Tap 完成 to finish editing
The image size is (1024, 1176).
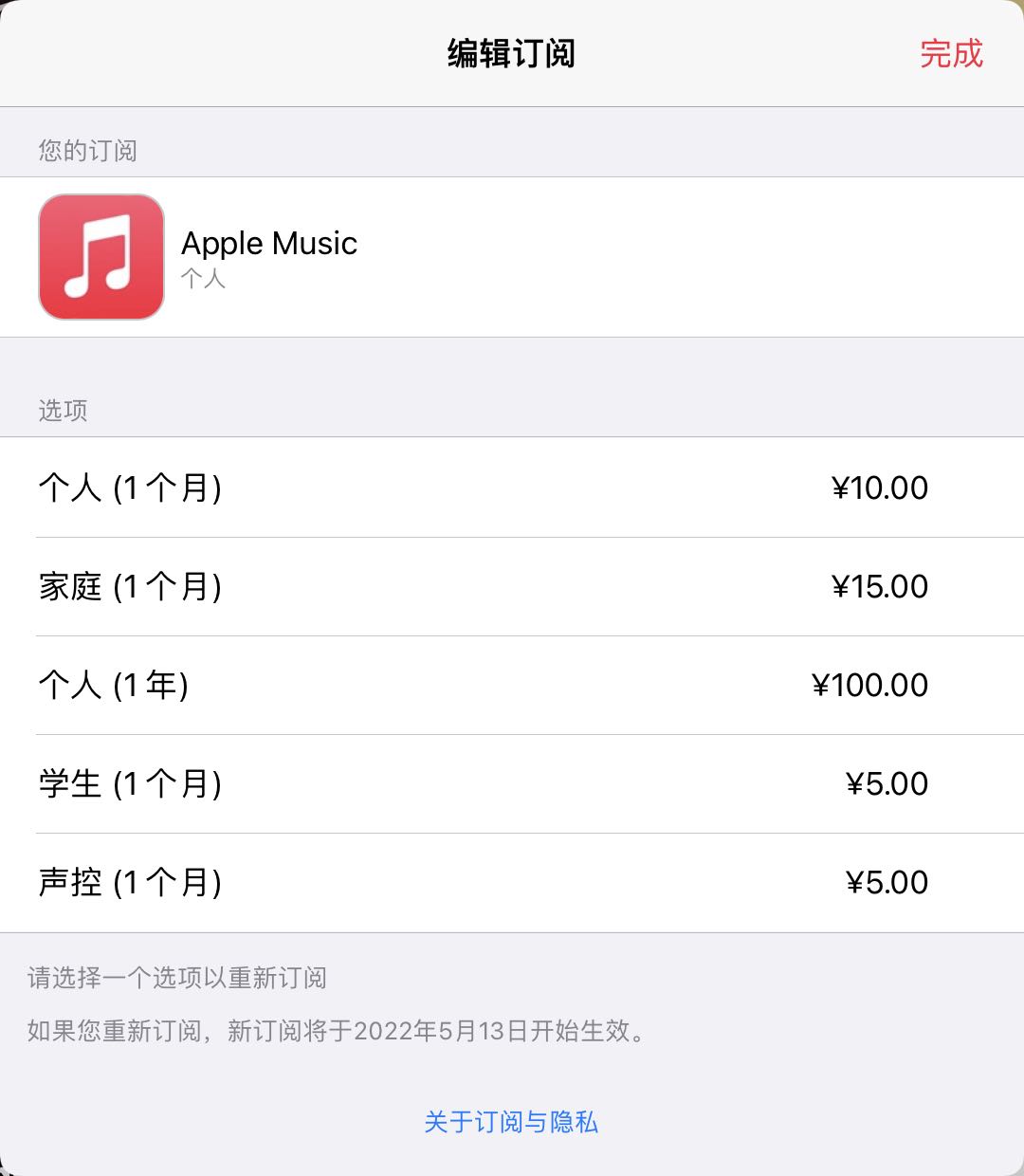[x=951, y=54]
